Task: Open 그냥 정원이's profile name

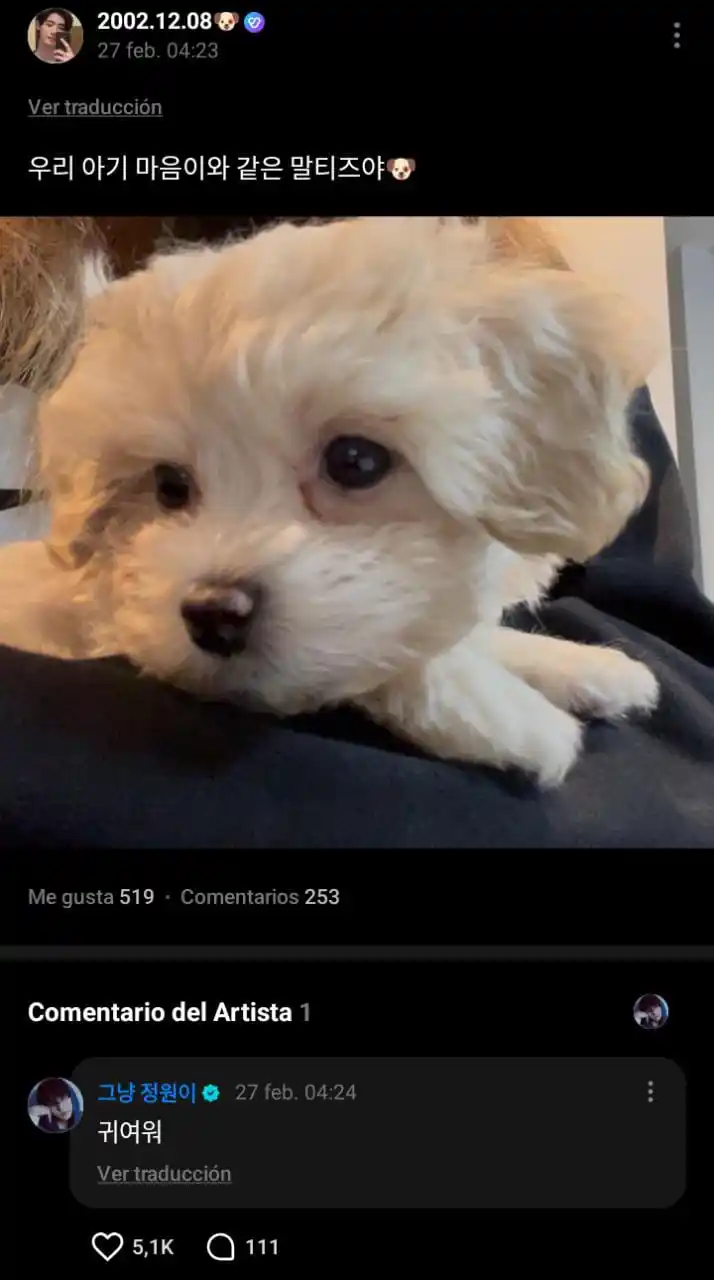Action: point(147,1093)
